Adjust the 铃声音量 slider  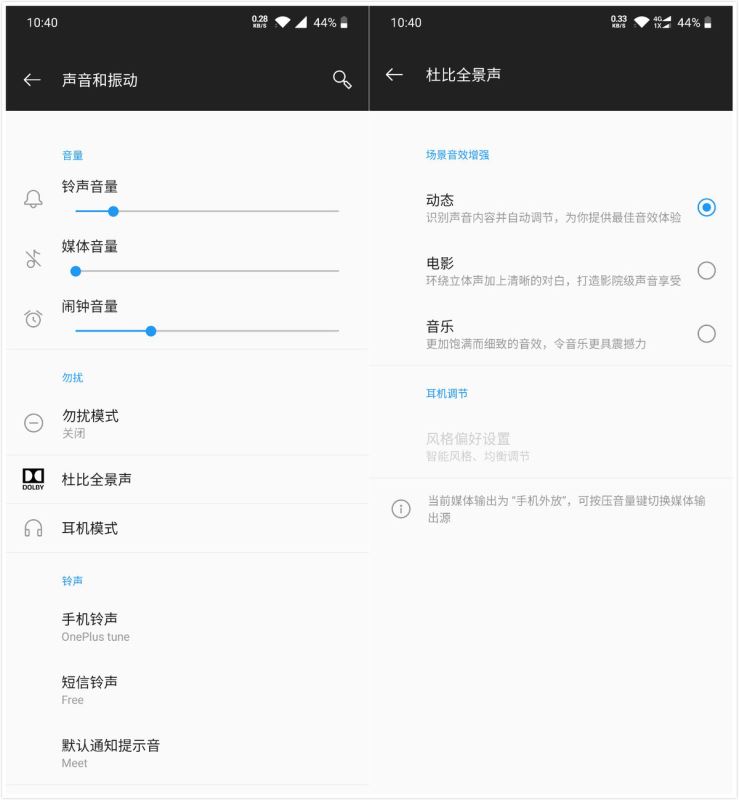(113, 211)
